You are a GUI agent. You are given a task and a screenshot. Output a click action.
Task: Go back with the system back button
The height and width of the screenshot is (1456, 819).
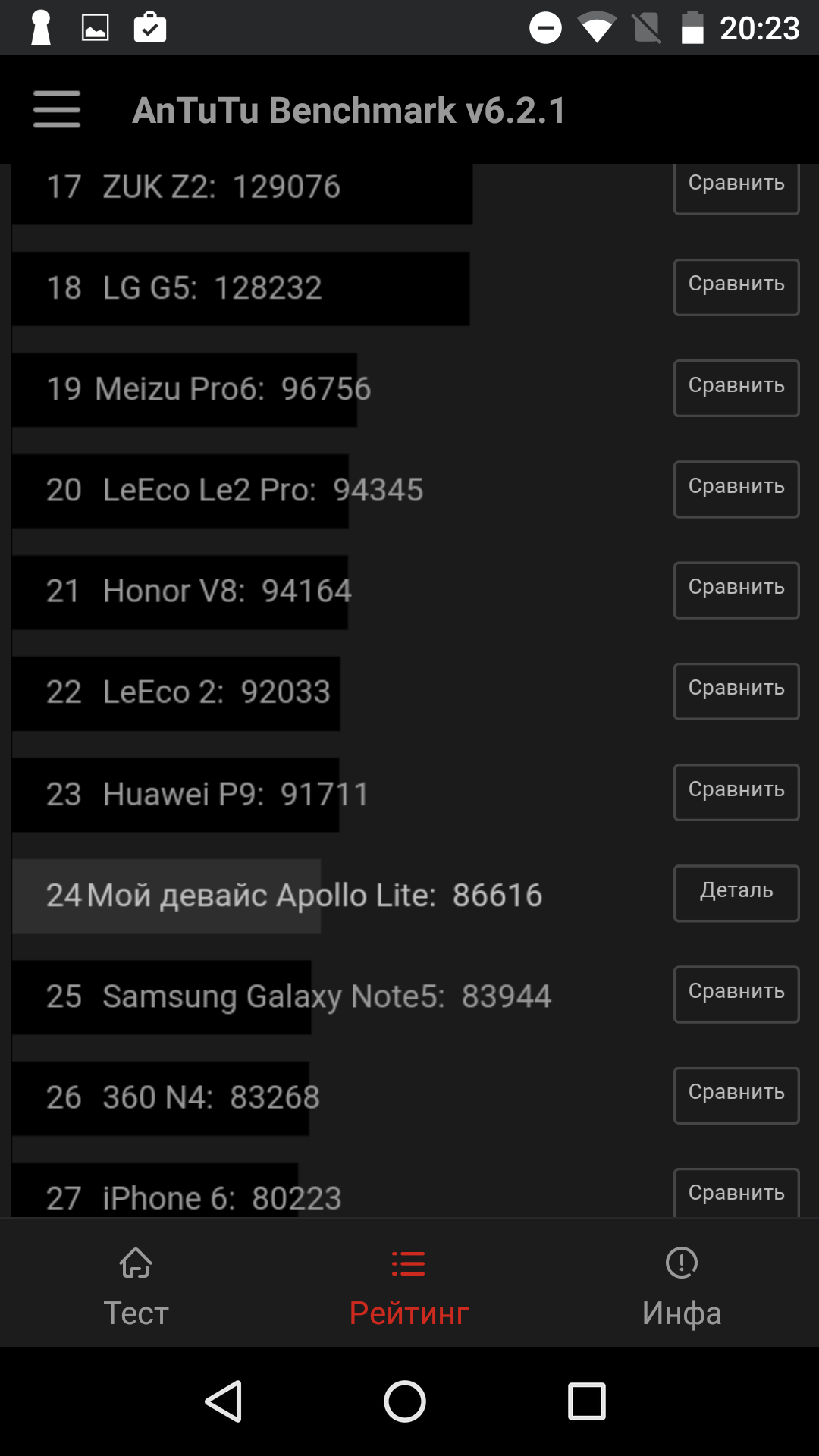(224, 1401)
